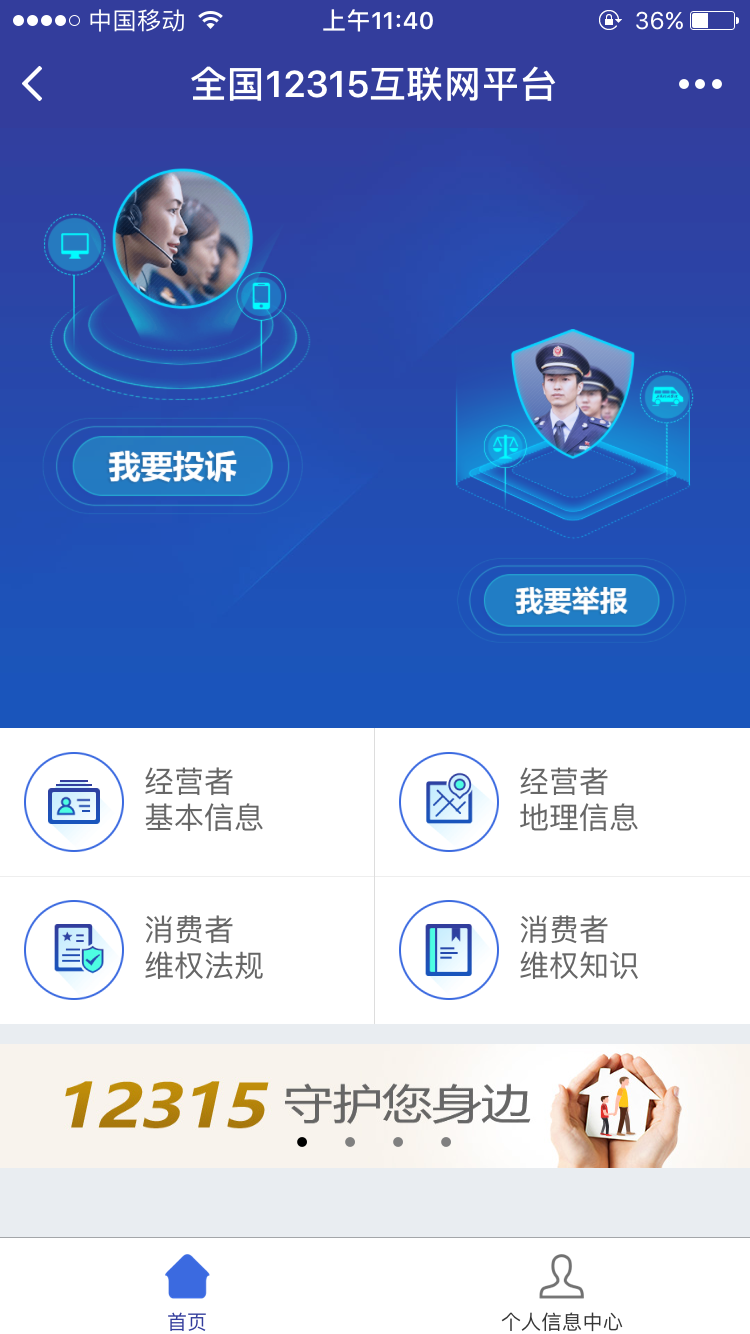This screenshot has height=1334, width=750.
Task: Open the 12315 守护您身边 banner
Action: [x=374, y=1104]
